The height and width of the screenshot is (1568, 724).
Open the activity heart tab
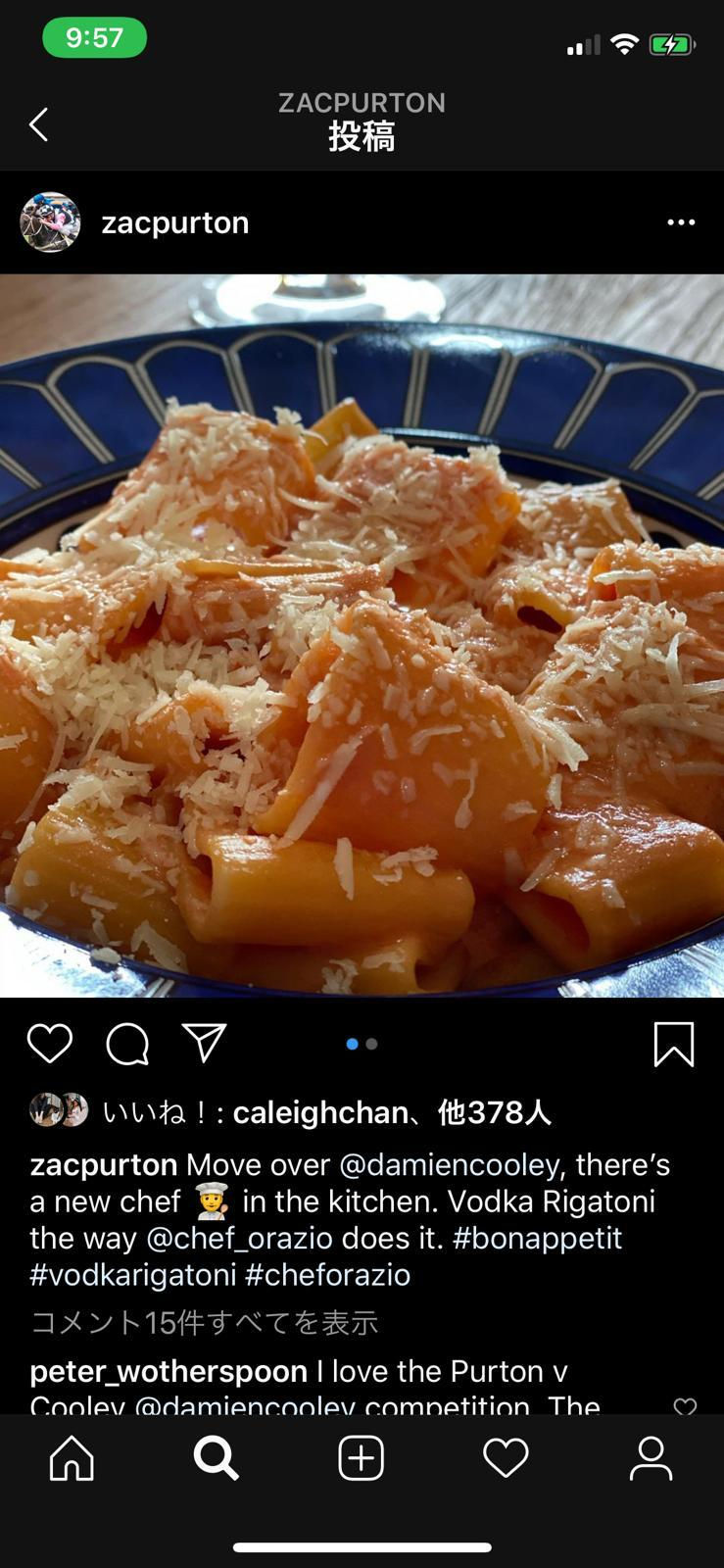click(x=506, y=1458)
